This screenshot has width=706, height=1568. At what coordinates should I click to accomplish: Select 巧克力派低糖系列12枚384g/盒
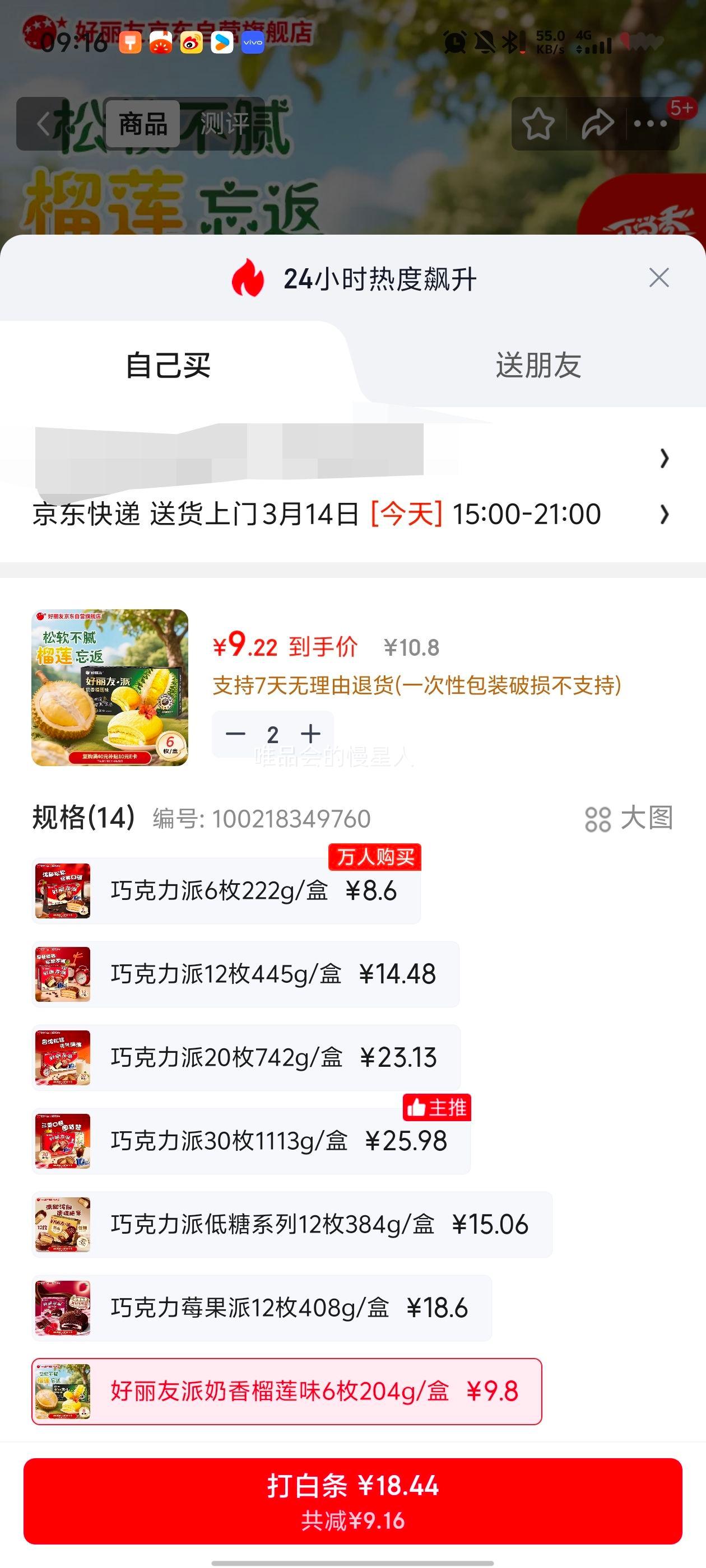(292, 1225)
